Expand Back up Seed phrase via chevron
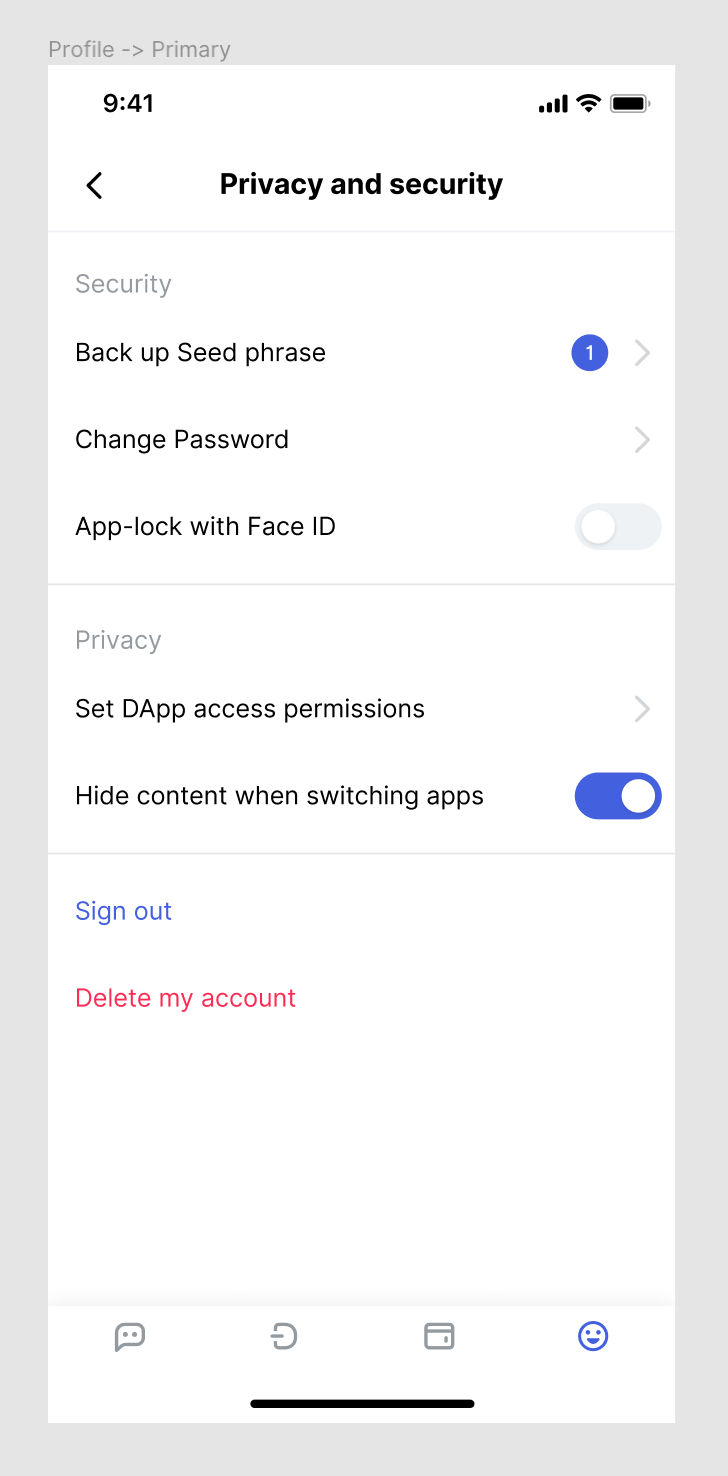728x1476 pixels. point(641,352)
